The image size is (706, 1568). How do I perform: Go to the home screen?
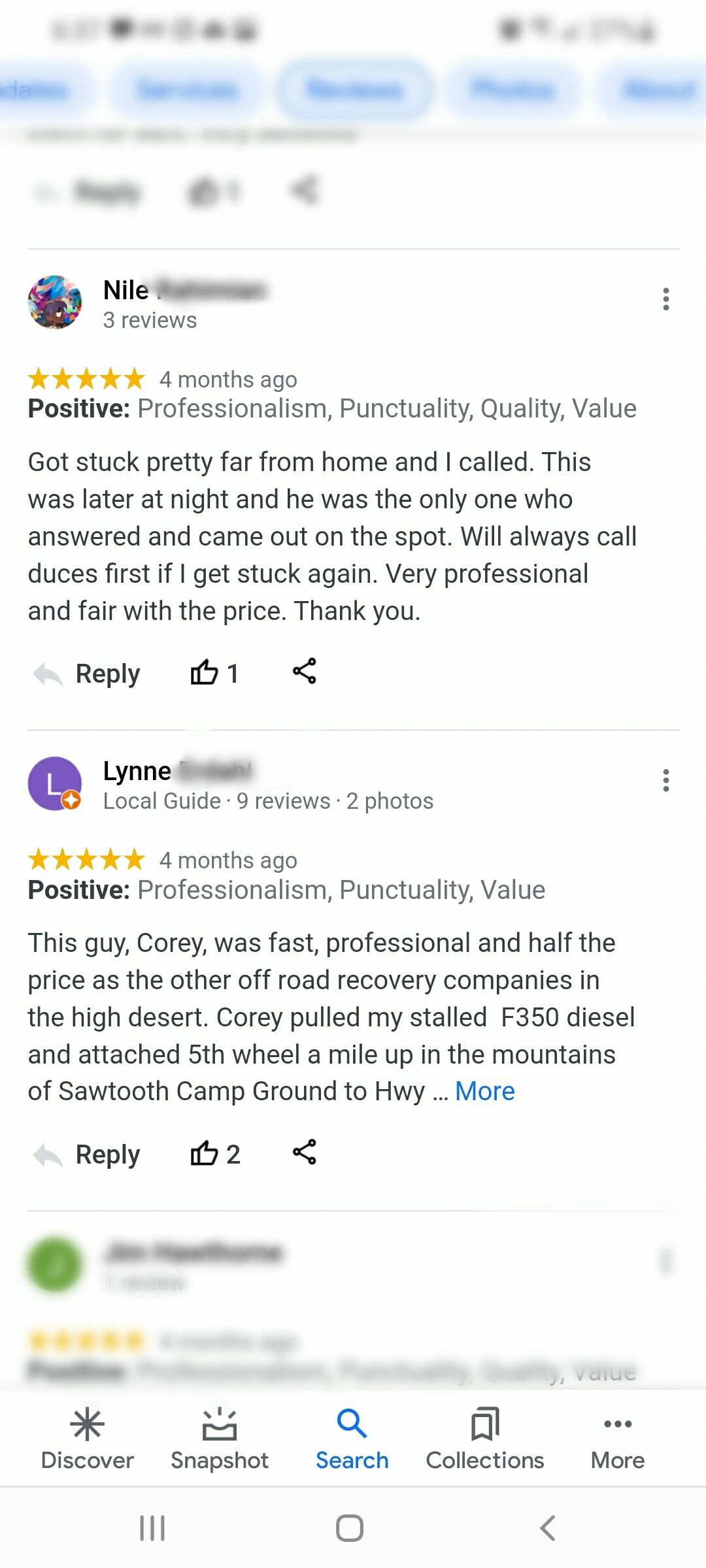[350, 1528]
